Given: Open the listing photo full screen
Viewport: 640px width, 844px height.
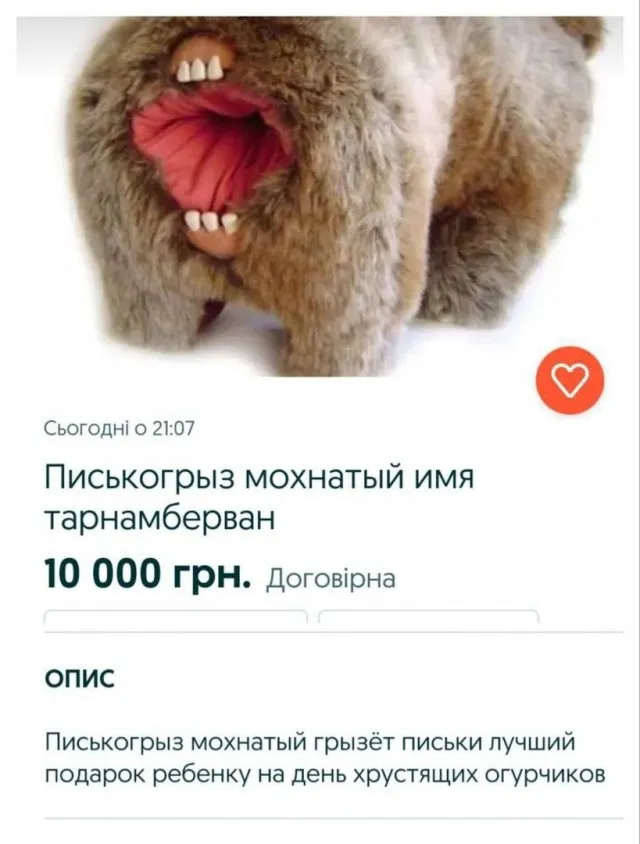Looking at the screenshot, I should click(320, 190).
